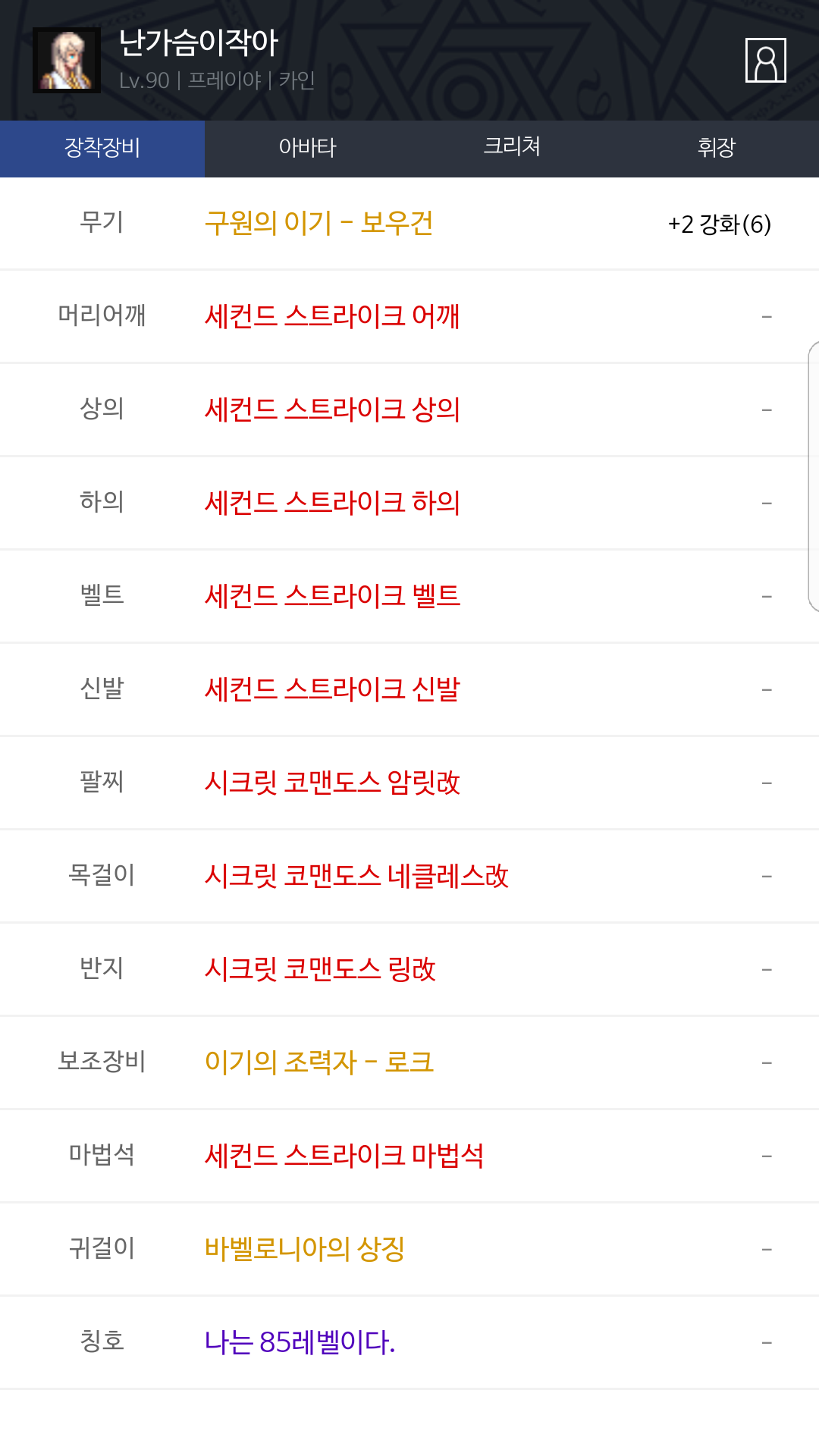Viewport: 819px width, 1456px height.
Task: Switch to the 휘장 tab
Action: click(x=717, y=148)
